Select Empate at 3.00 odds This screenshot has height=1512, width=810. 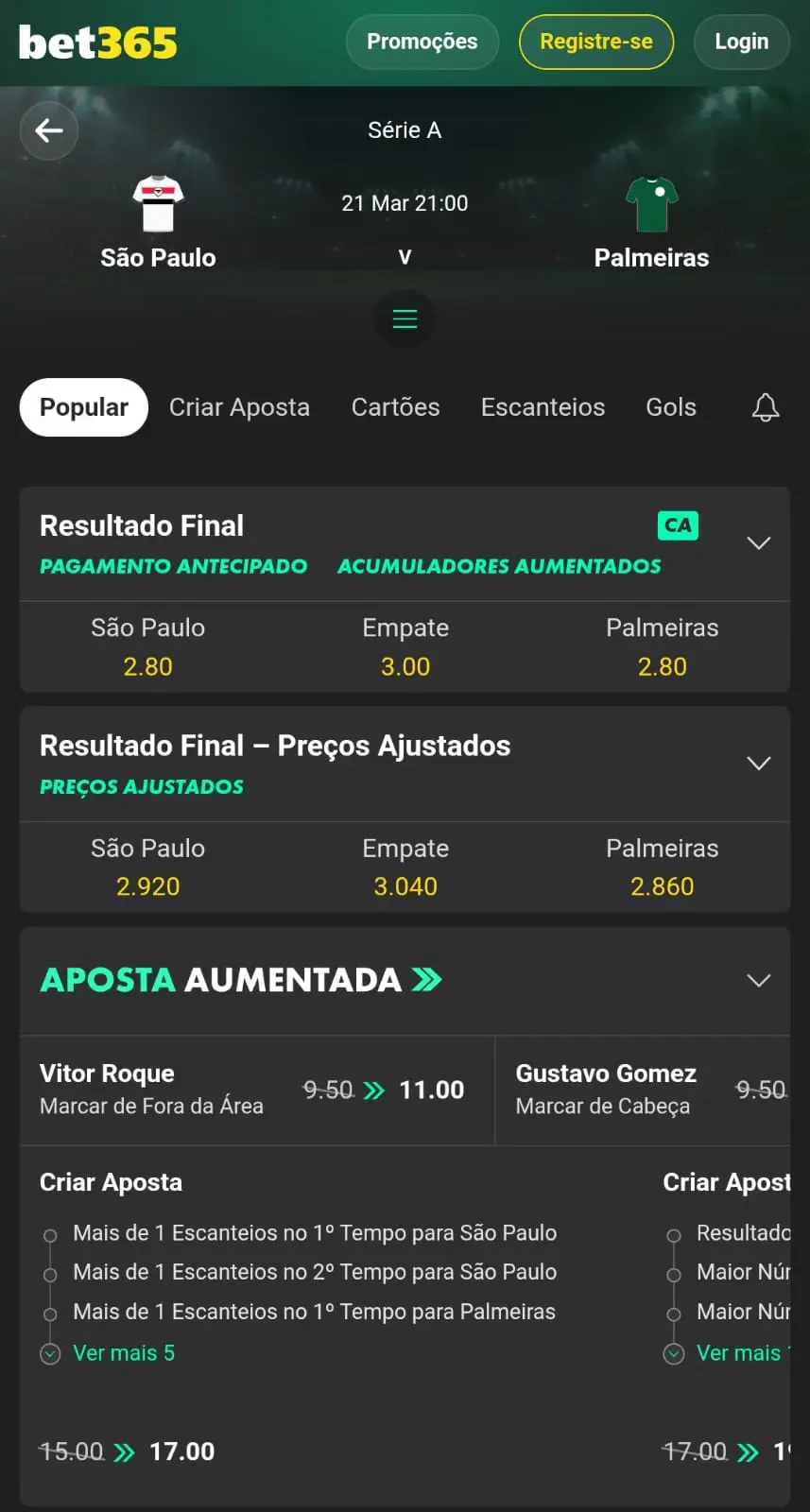(405, 647)
